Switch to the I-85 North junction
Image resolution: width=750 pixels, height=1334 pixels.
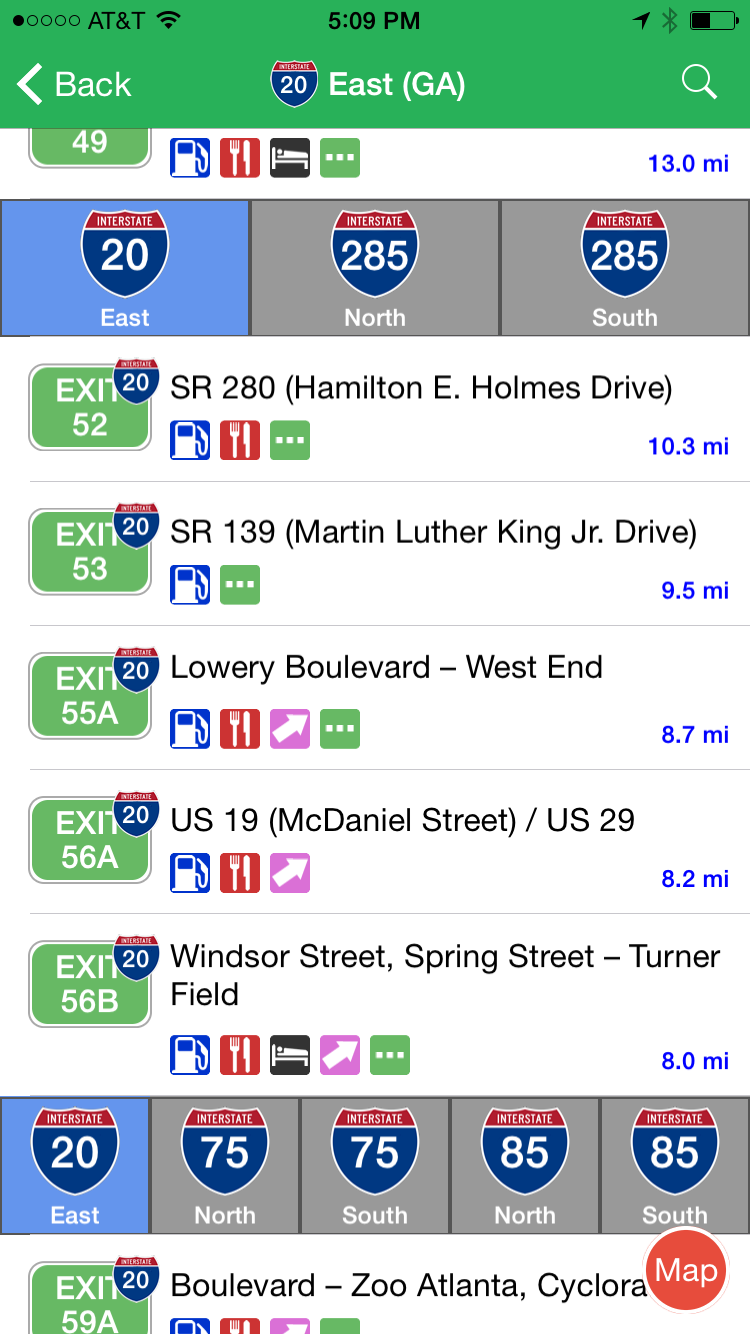[525, 1165]
